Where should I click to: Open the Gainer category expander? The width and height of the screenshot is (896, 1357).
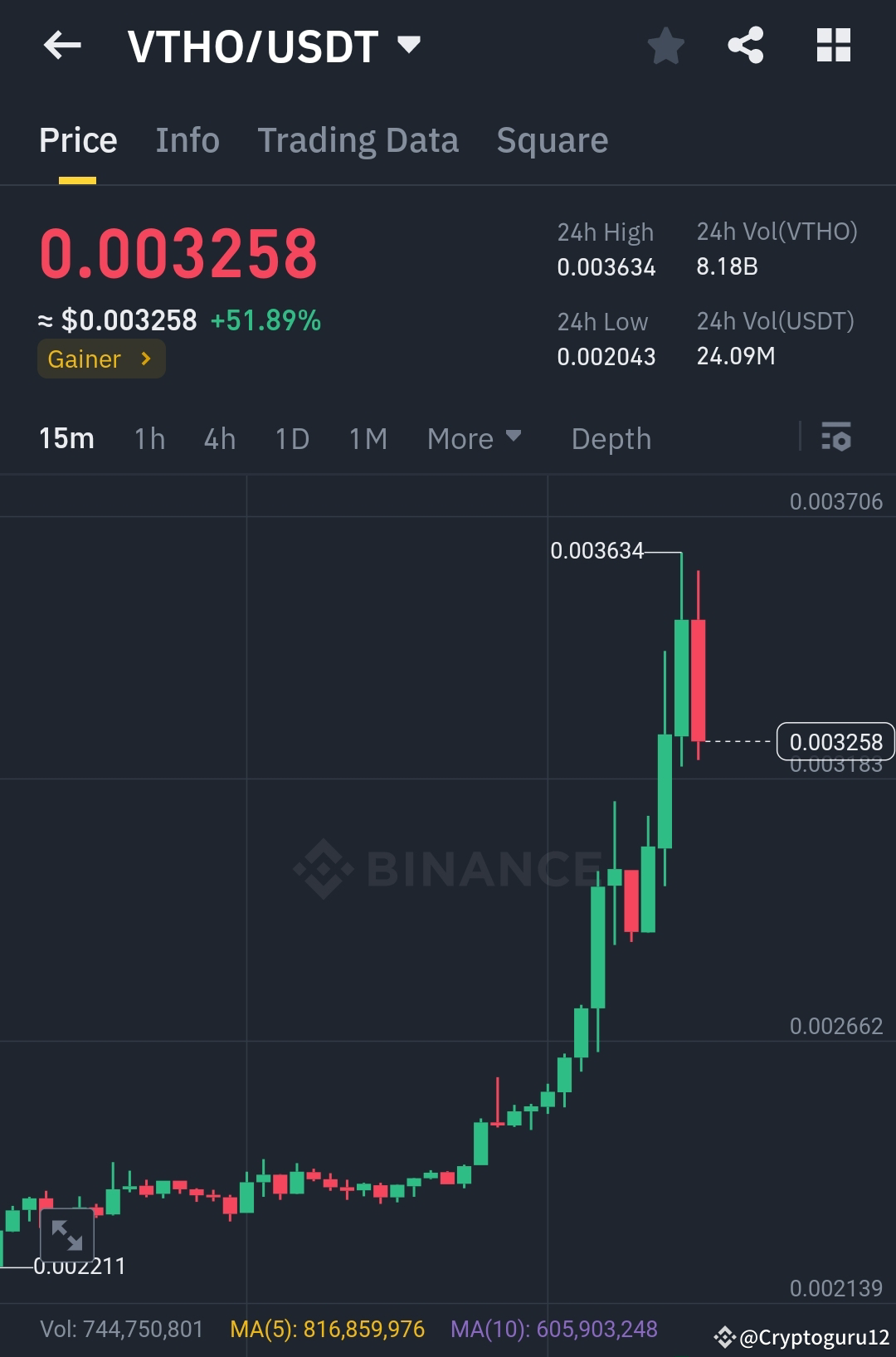pyautogui.click(x=100, y=359)
